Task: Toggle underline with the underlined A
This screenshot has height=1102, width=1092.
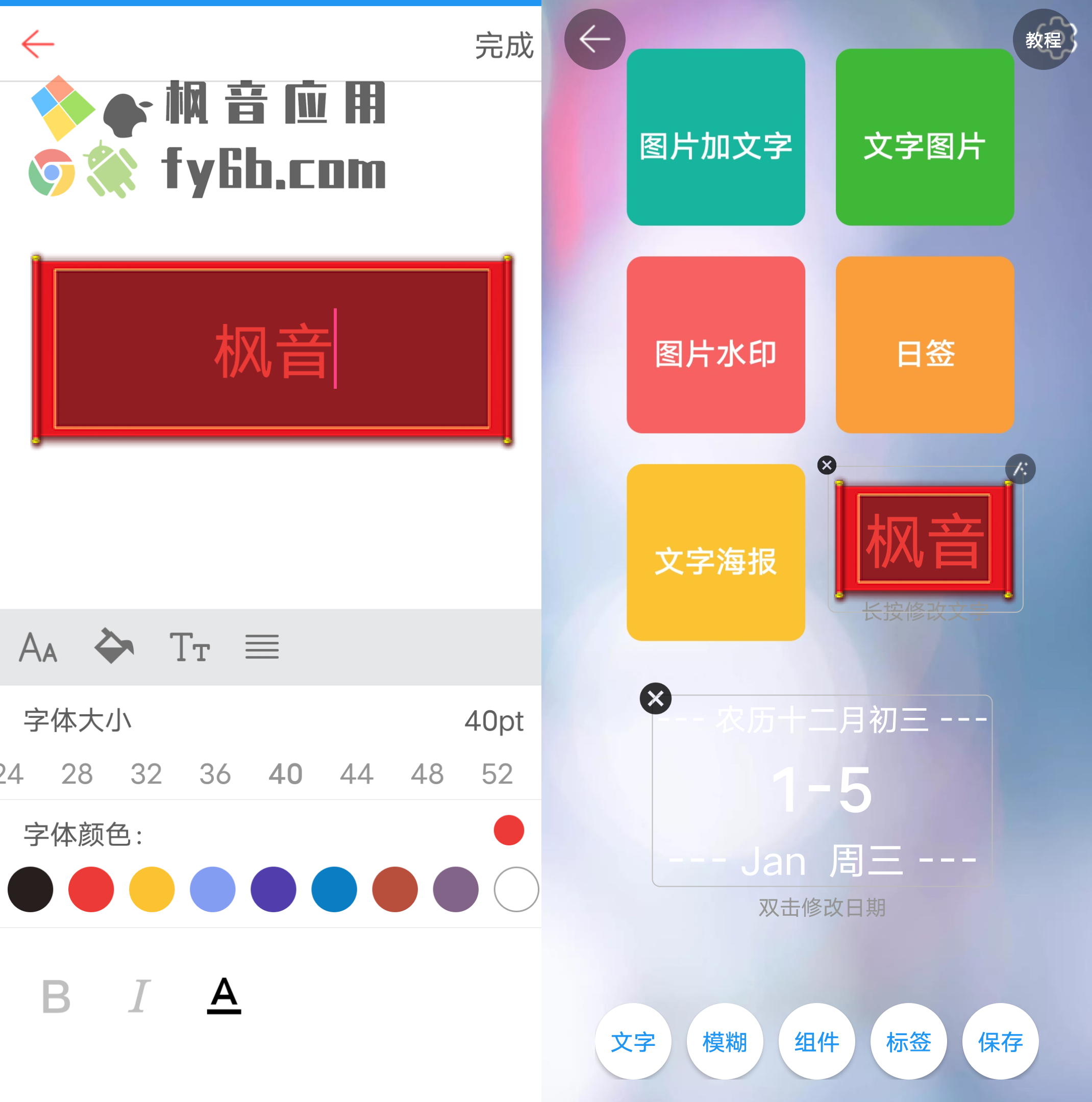Action: [224, 996]
